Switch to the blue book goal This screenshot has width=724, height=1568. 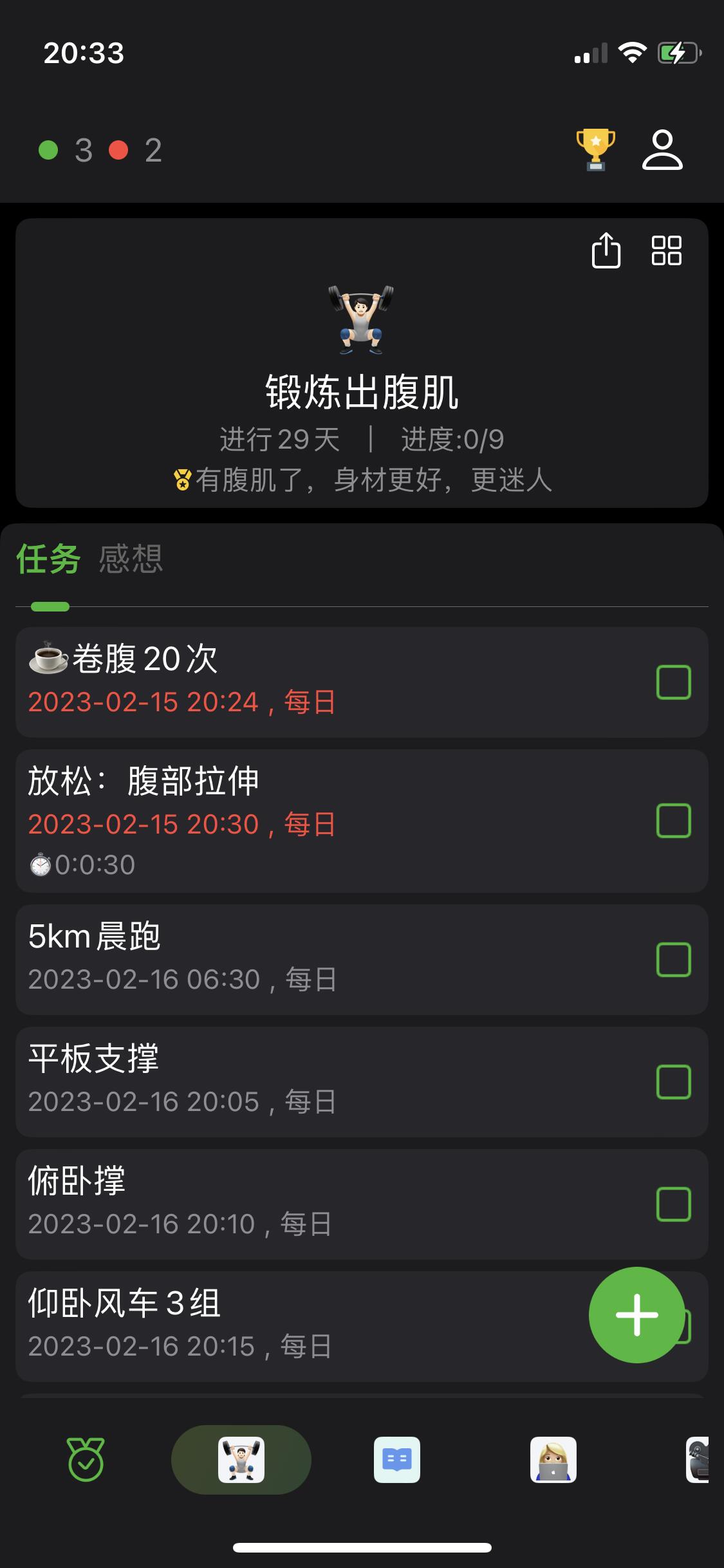click(397, 1459)
